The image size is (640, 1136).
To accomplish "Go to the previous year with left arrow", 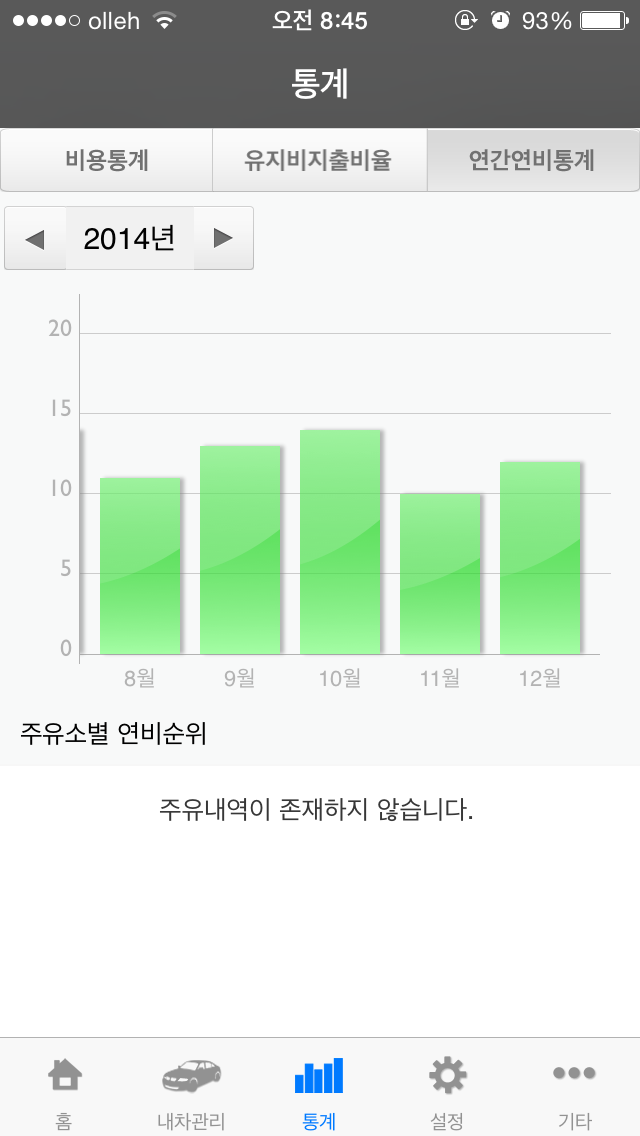I will (x=36, y=238).
